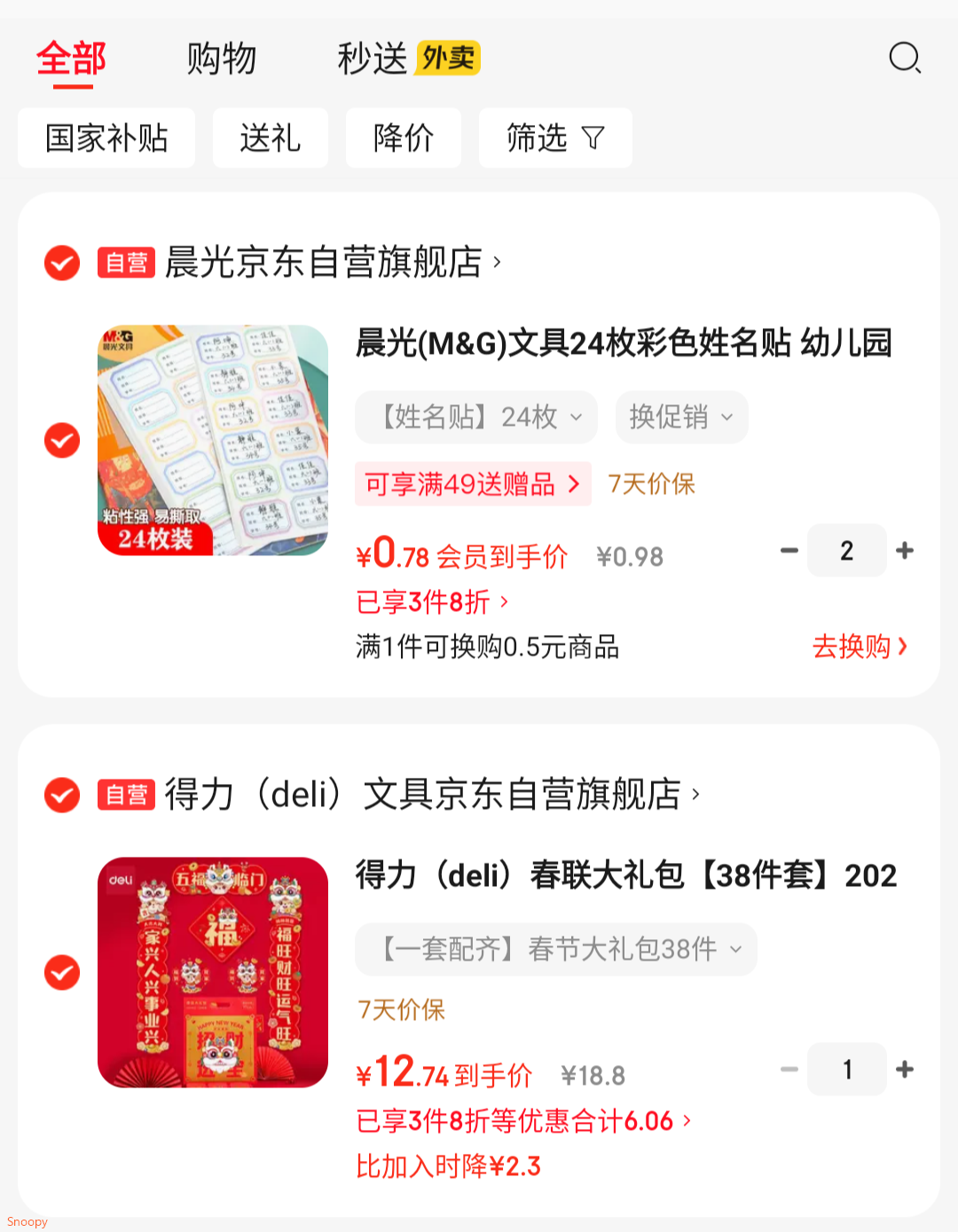The width and height of the screenshot is (958, 1232).
Task: Open the 晨光 24枚姓名贴 product image
Action: pos(213,440)
